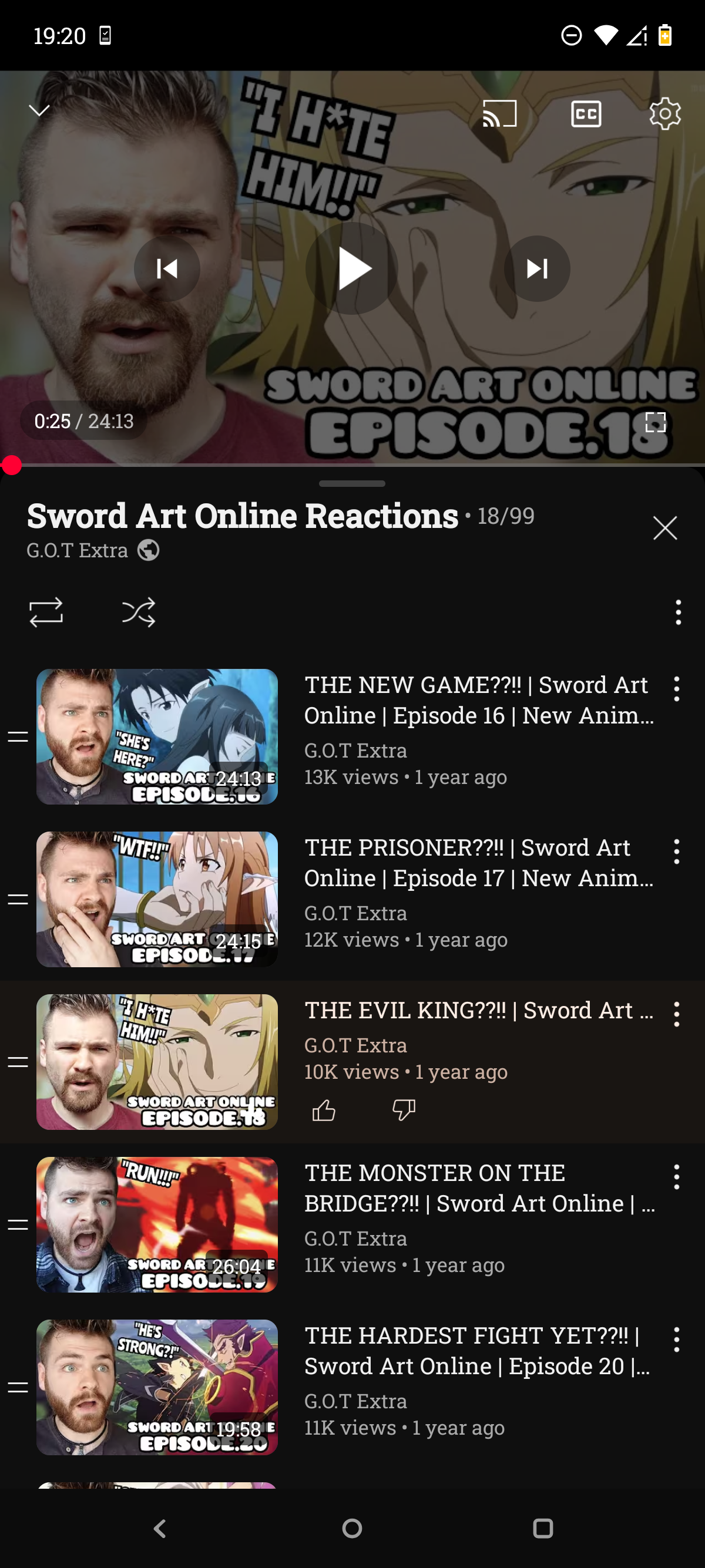Screen dimensions: 705x1568
Task: Minimize the video player with the down chevron
Action: point(39,111)
